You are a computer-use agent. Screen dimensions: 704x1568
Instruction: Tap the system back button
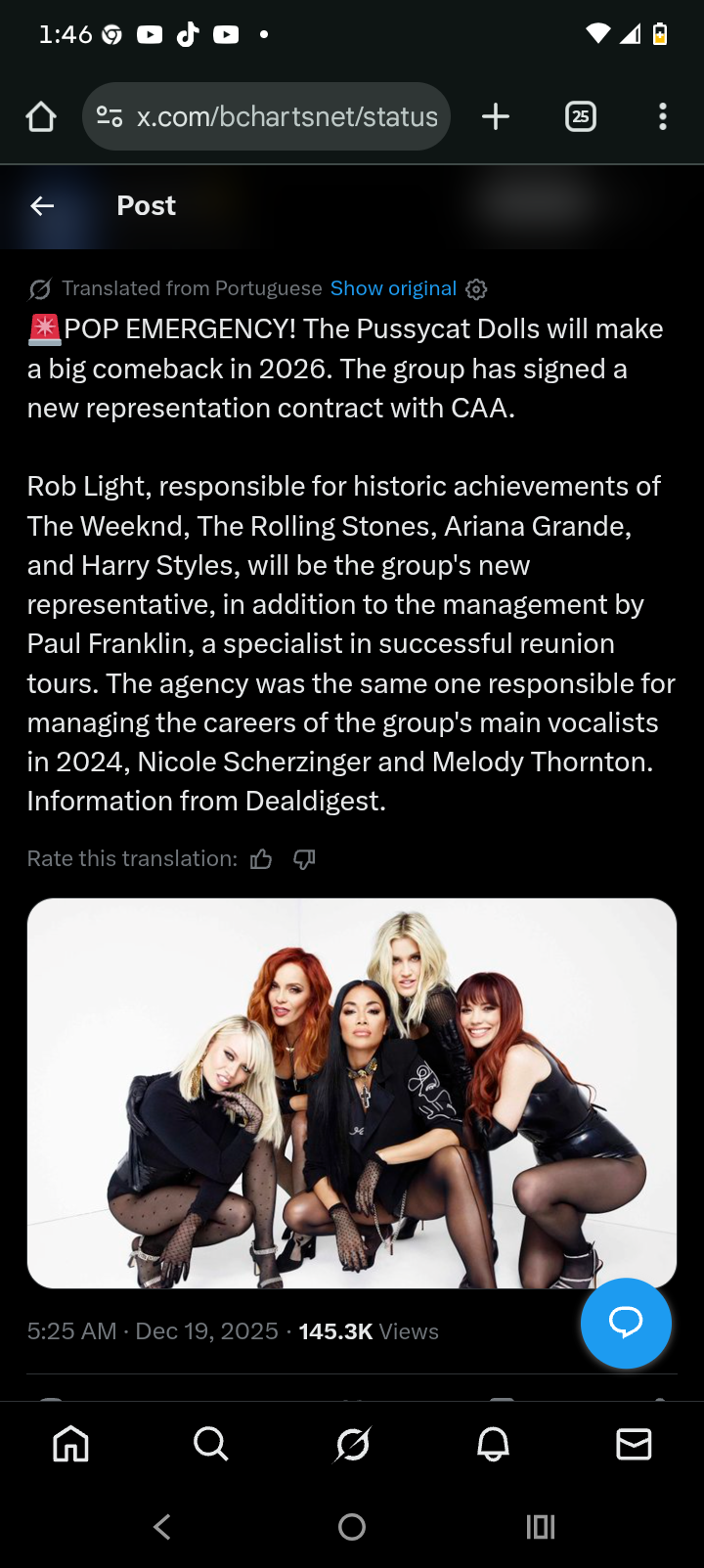click(163, 1527)
